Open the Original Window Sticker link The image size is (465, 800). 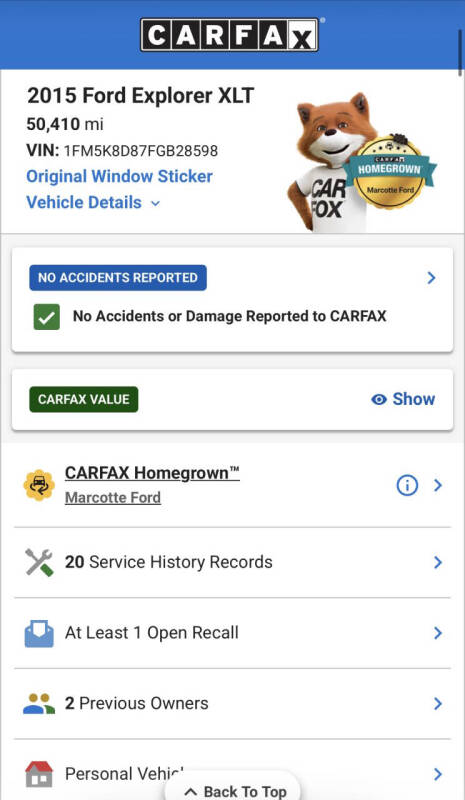pyautogui.click(x=119, y=177)
